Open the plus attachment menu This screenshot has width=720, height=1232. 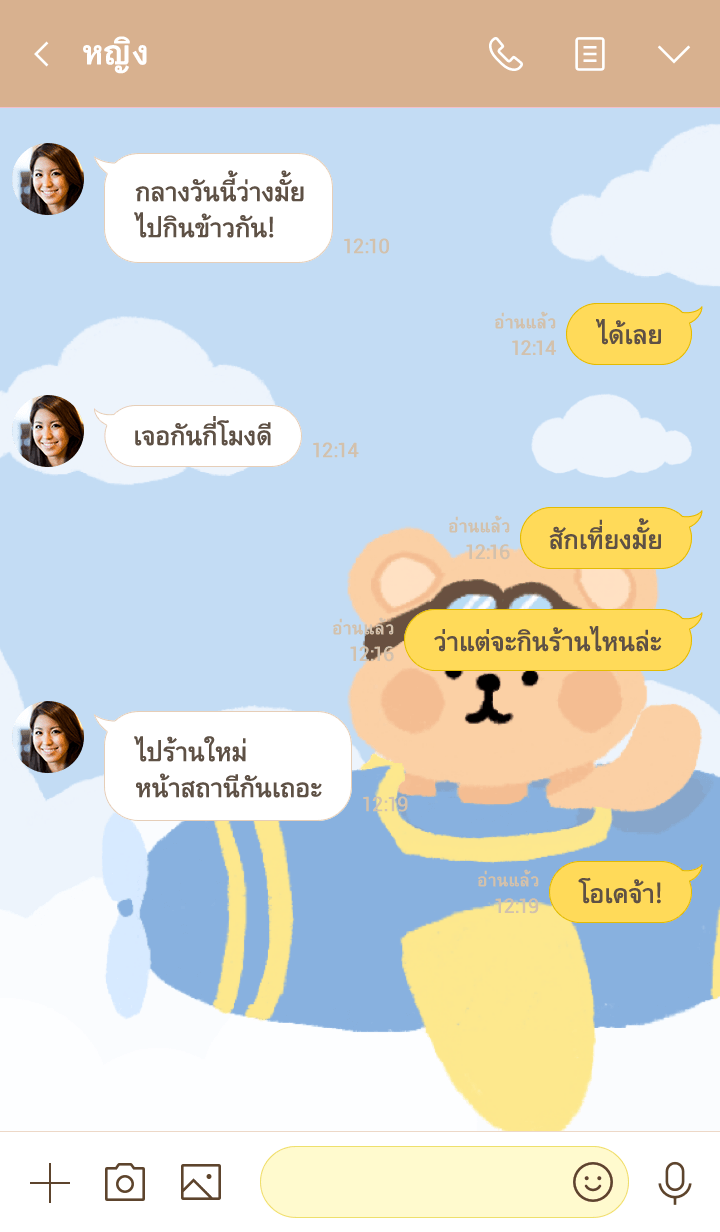tap(50, 1183)
